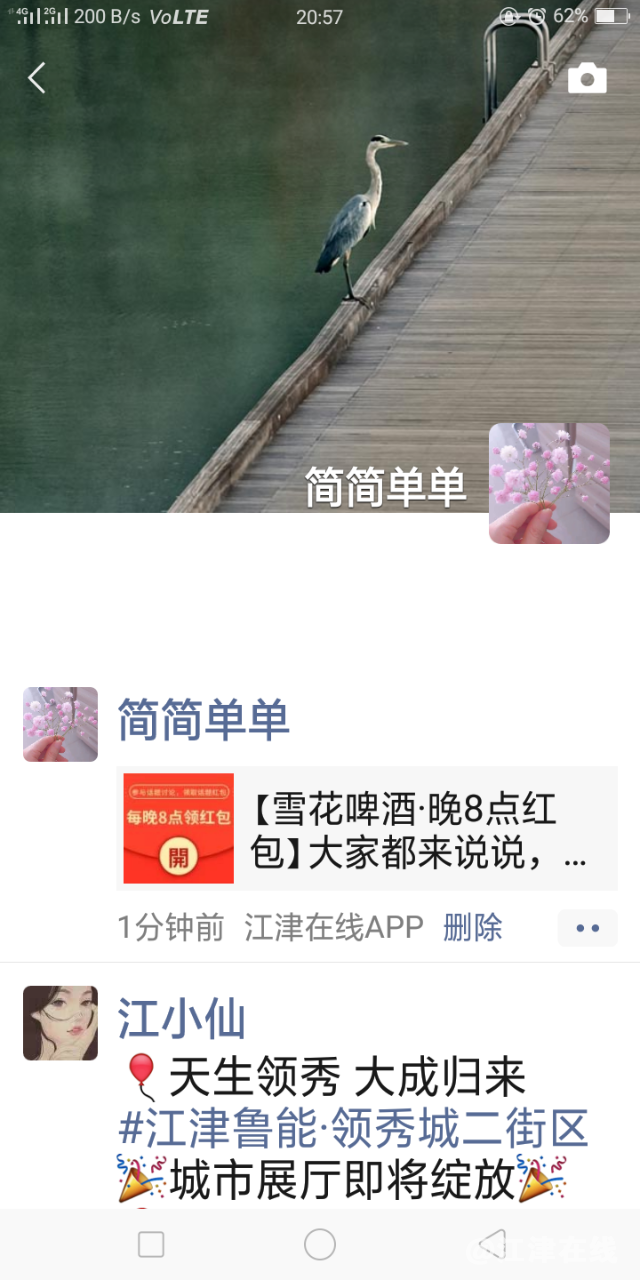Open hashtag #江津鲁能·领秀城二街区
Image resolution: width=640 pixels, height=1280 pixels.
[353, 1130]
